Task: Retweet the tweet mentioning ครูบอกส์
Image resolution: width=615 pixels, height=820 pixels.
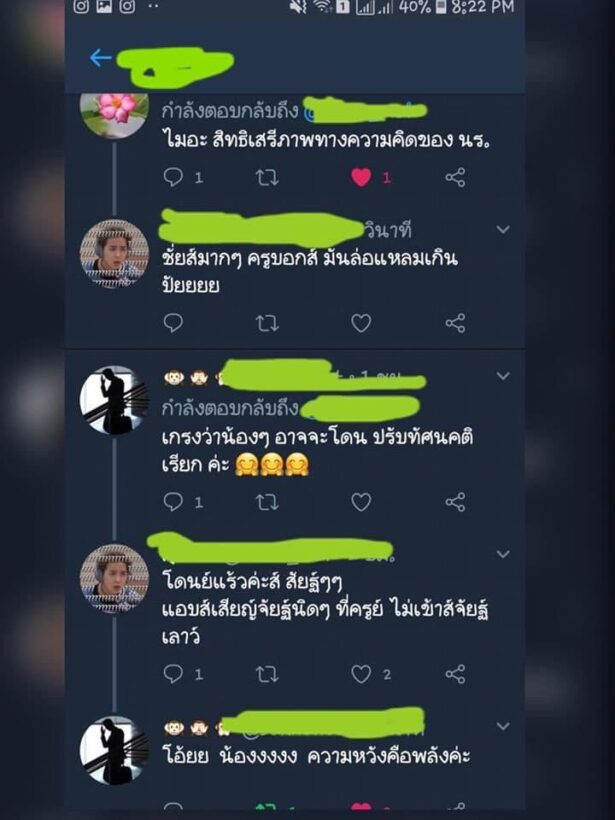Action: (x=267, y=323)
